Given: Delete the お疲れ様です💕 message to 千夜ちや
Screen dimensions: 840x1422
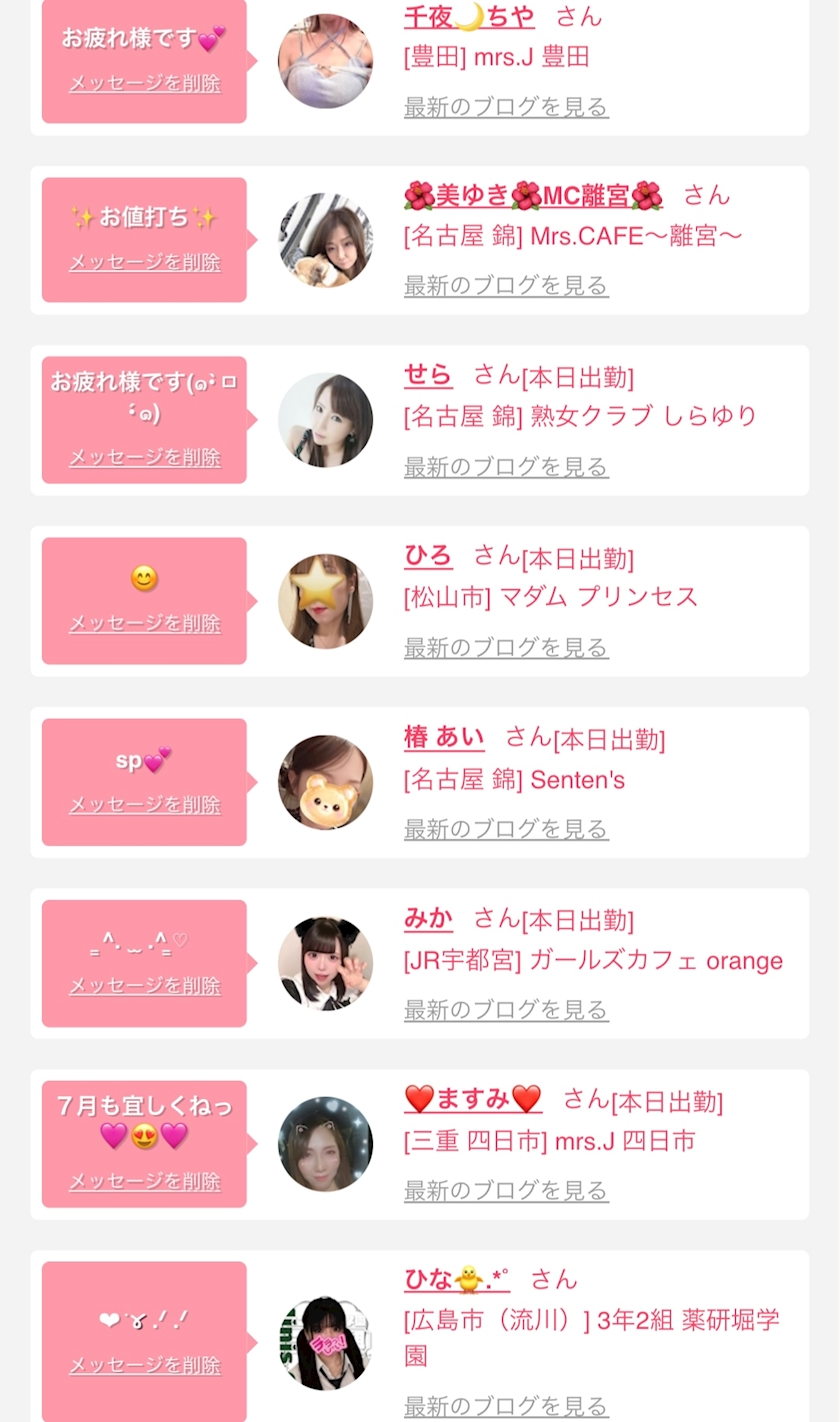Looking at the screenshot, I should click(x=144, y=83).
